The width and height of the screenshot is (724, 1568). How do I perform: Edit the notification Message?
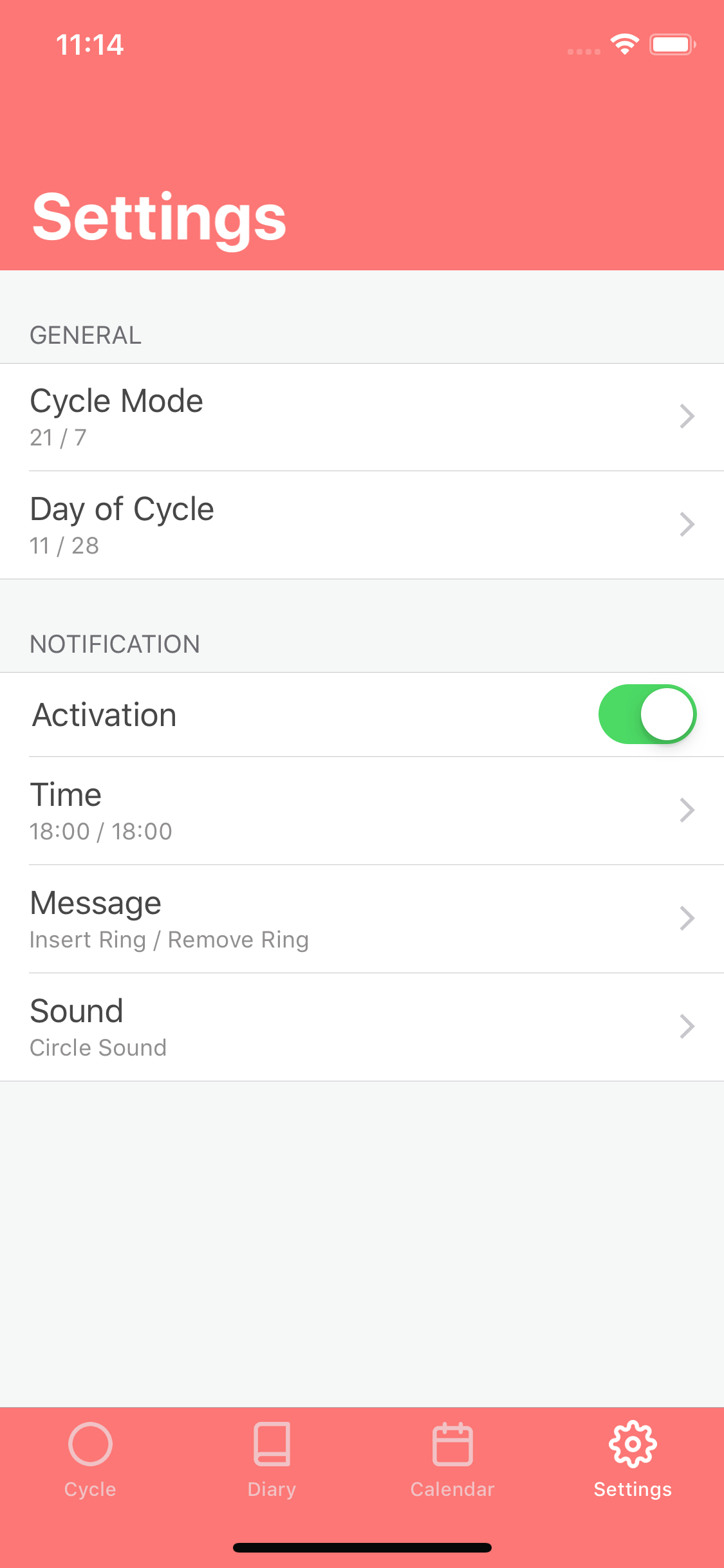click(362, 919)
